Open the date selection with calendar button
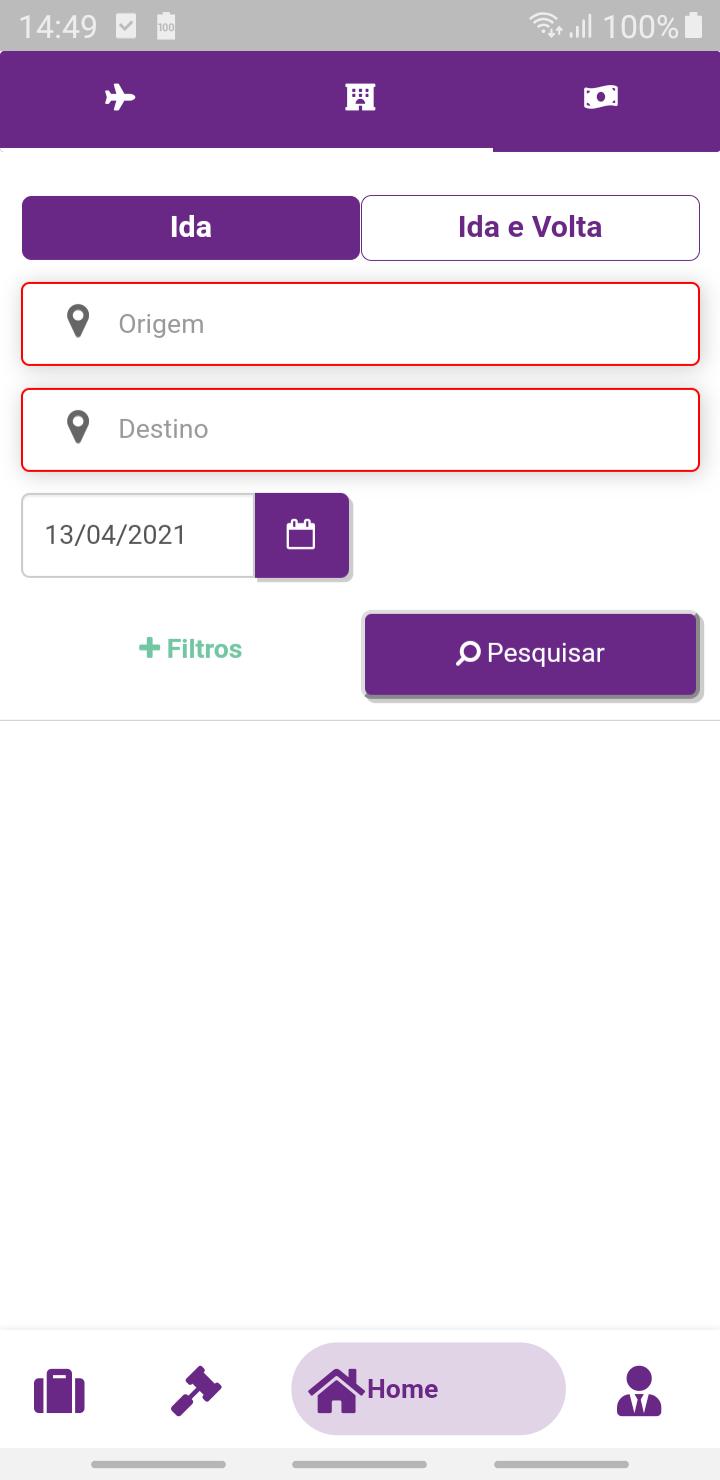The image size is (720, 1480). click(303, 535)
